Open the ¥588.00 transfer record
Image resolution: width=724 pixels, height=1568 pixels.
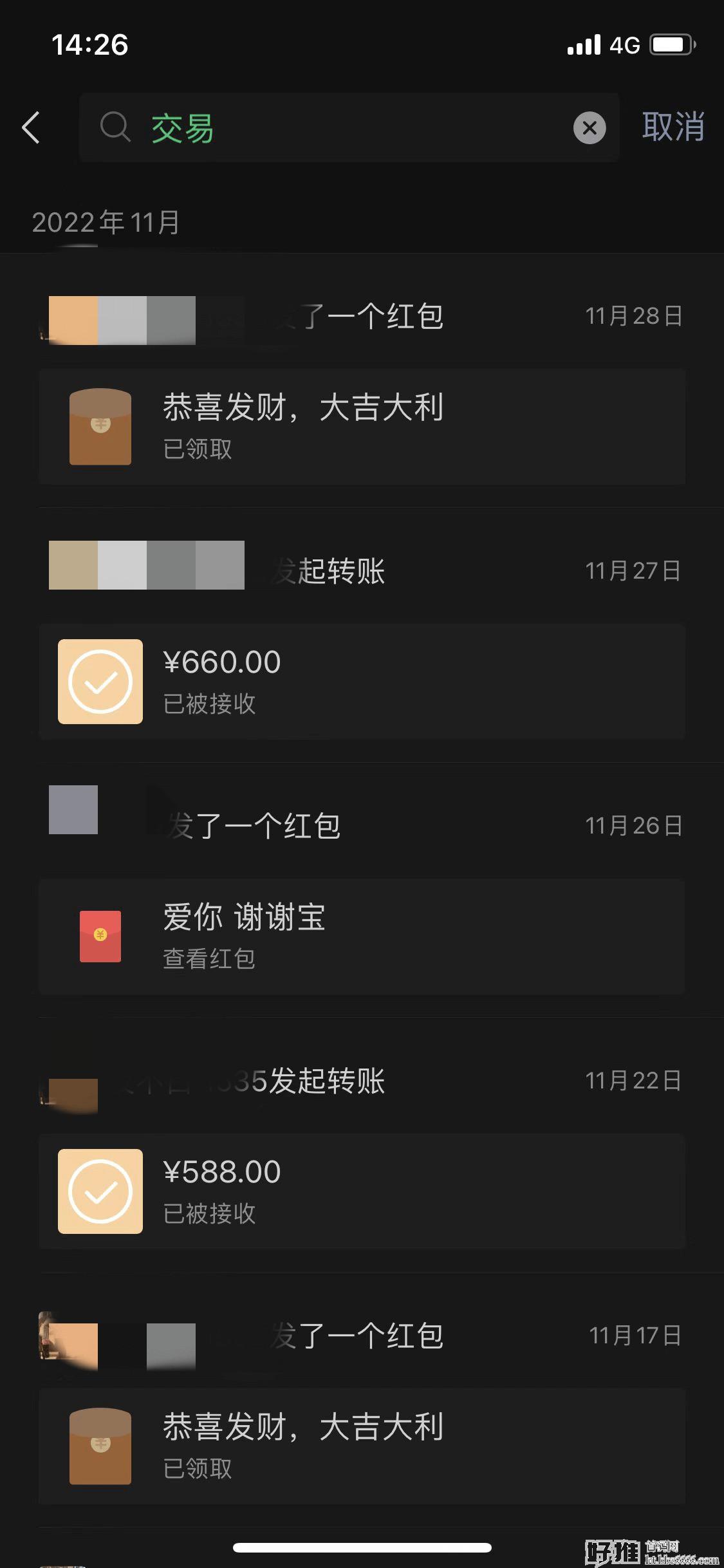click(362, 1191)
